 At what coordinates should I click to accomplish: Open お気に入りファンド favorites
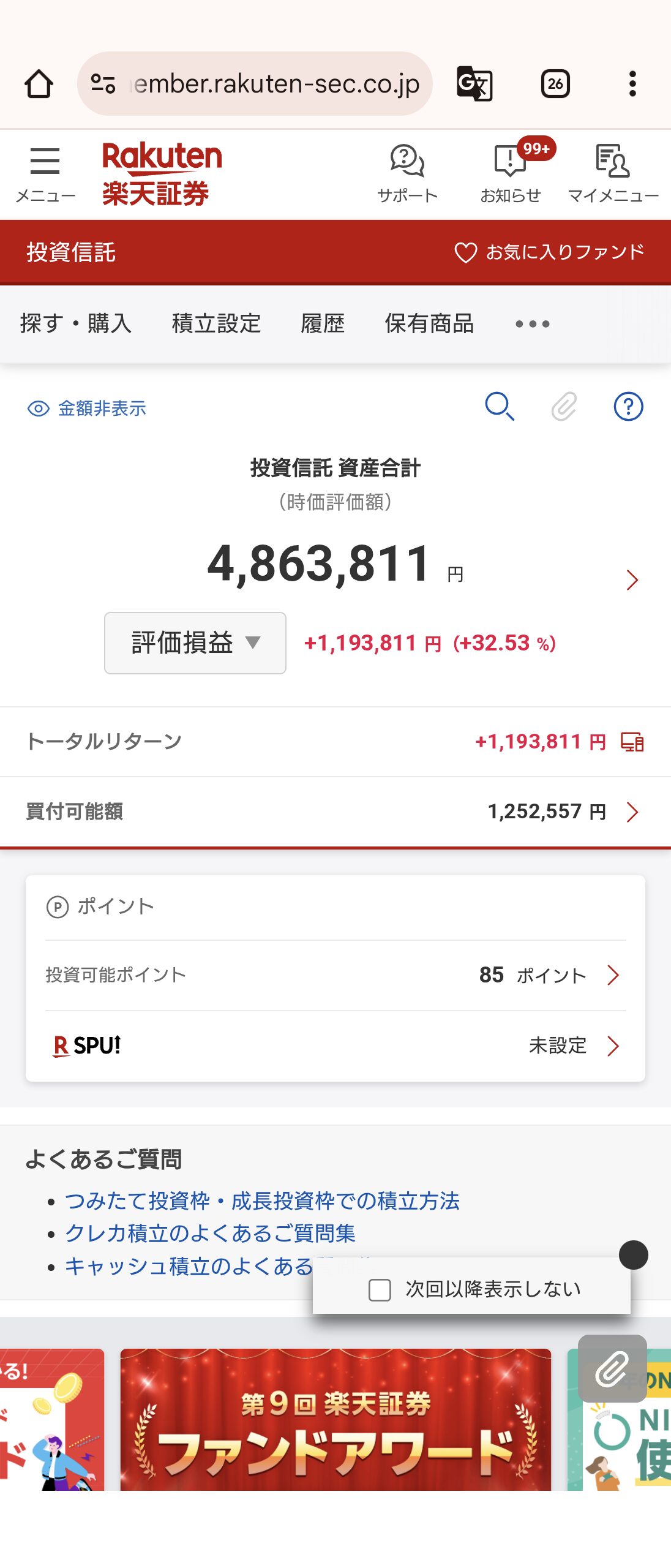(x=549, y=252)
